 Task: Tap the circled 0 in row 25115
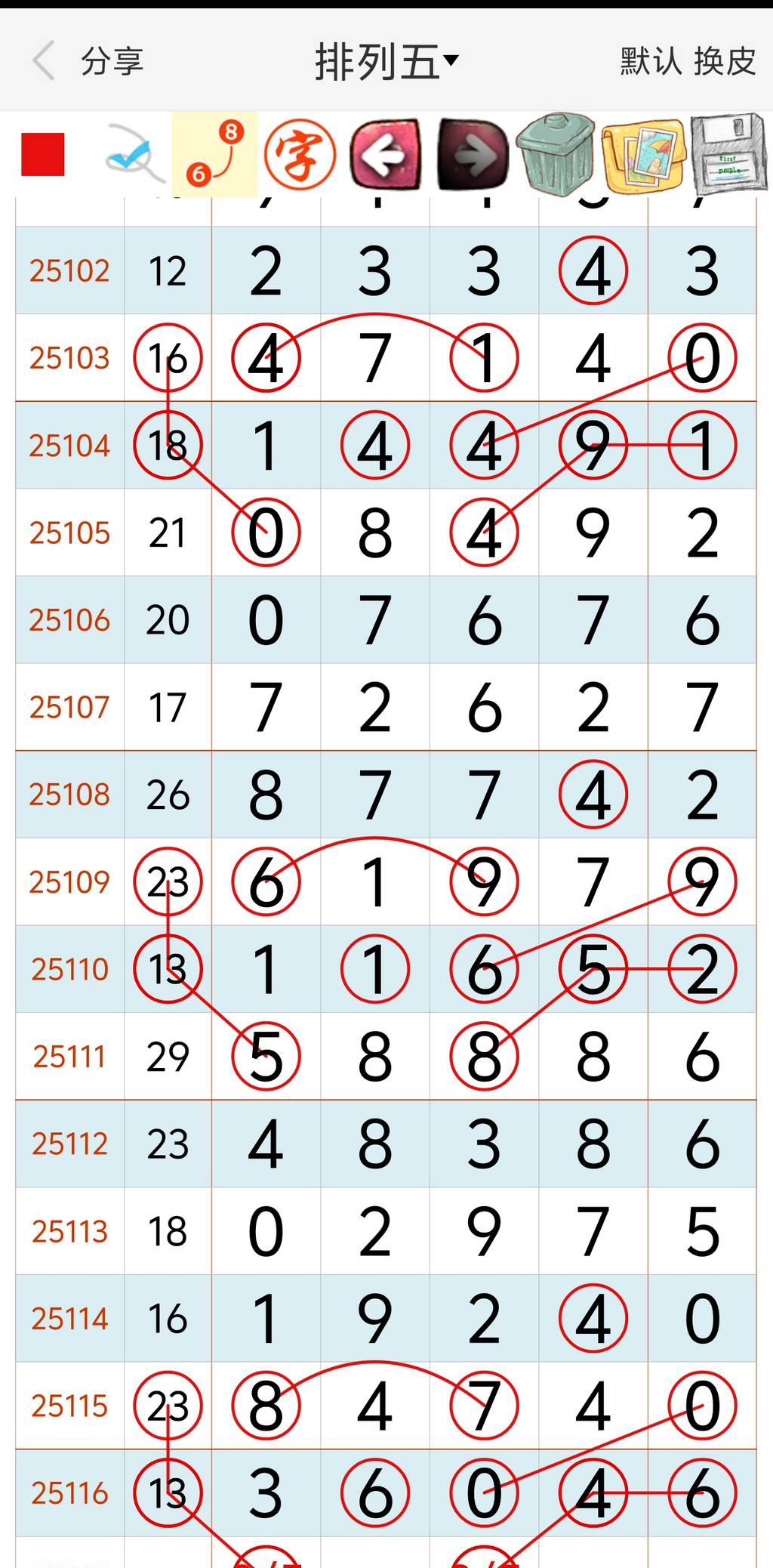701,1406
